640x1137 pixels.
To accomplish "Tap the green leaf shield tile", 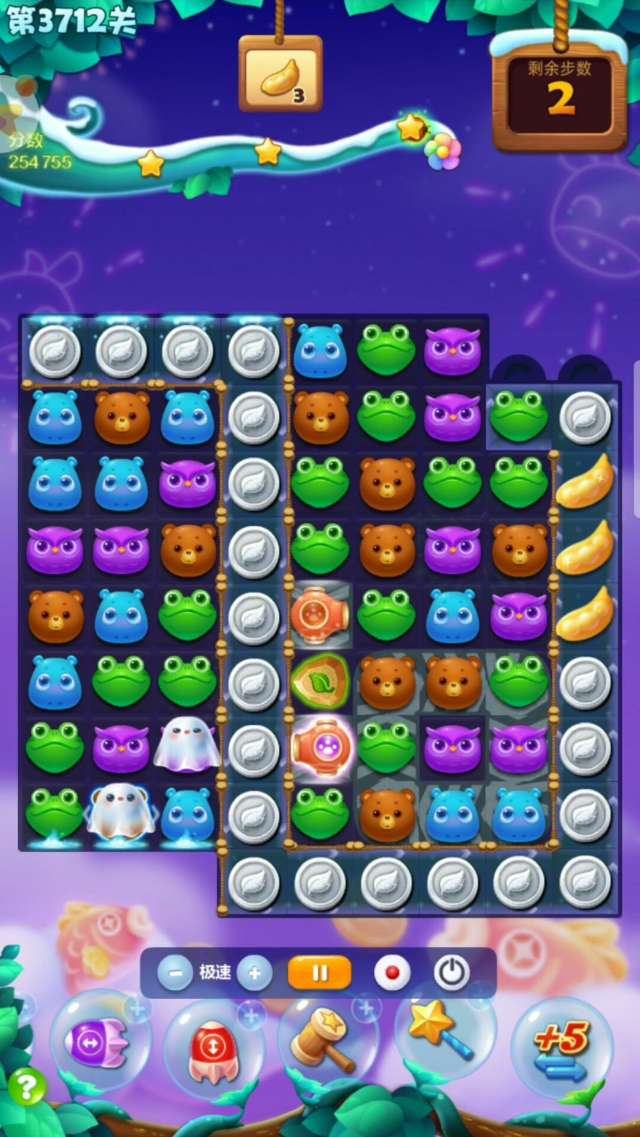I will 319,680.
